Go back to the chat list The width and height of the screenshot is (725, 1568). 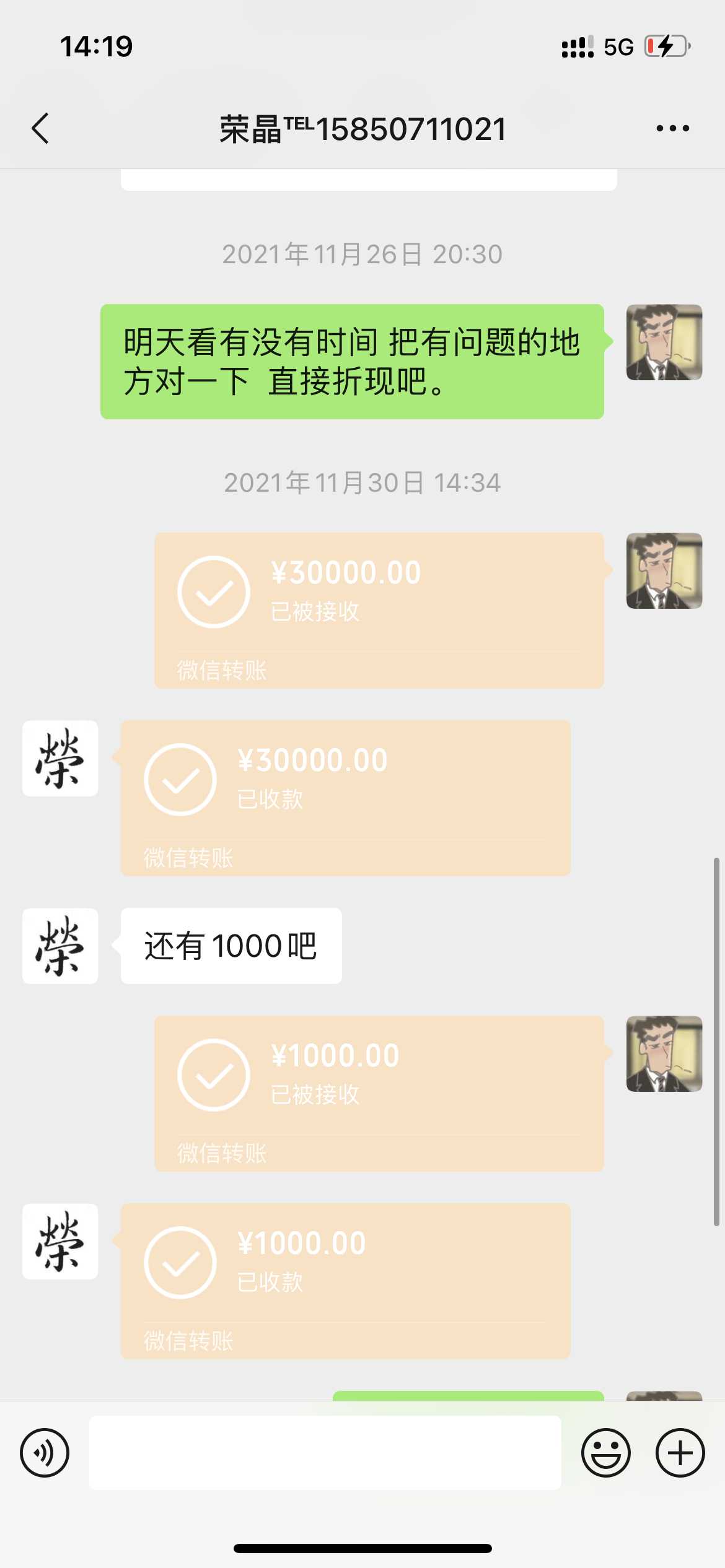click(x=41, y=129)
